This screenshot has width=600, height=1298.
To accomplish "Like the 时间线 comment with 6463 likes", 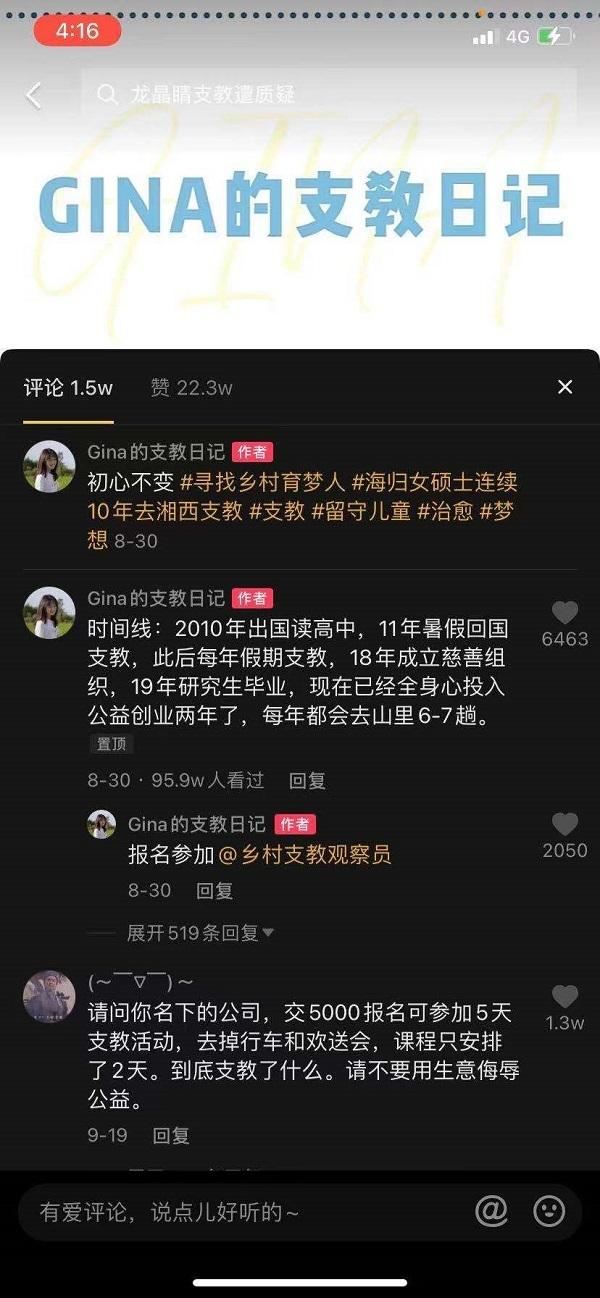I will (x=565, y=613).
